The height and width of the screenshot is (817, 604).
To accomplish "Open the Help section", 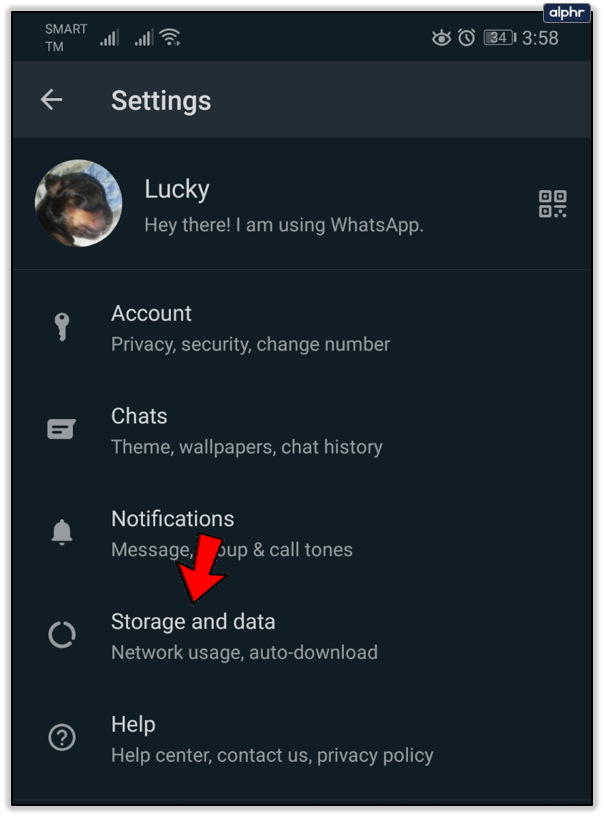I will click(x=271, y=739).
